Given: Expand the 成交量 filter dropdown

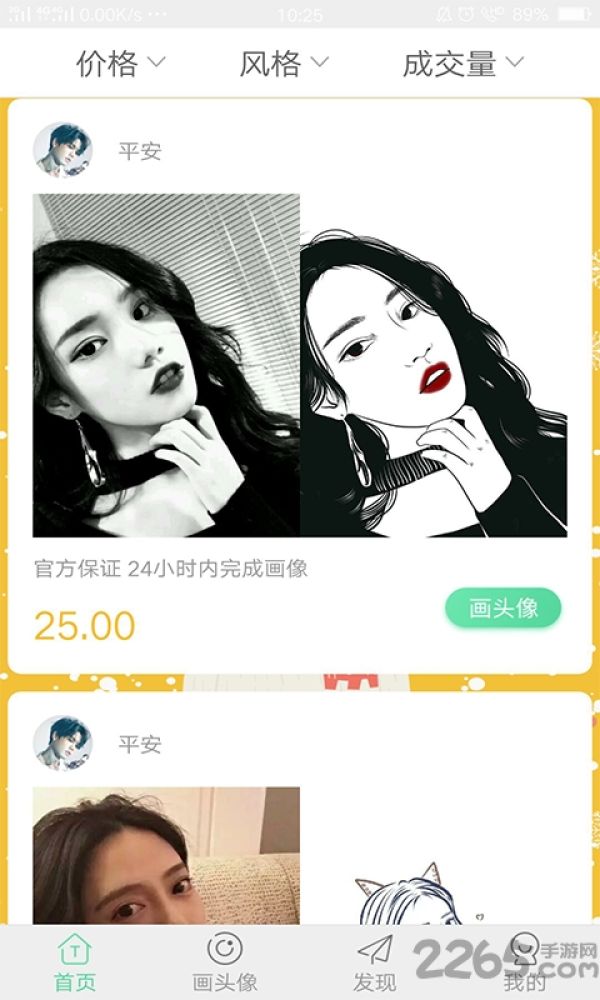Looking at the screenshot, I should [464, 63].
